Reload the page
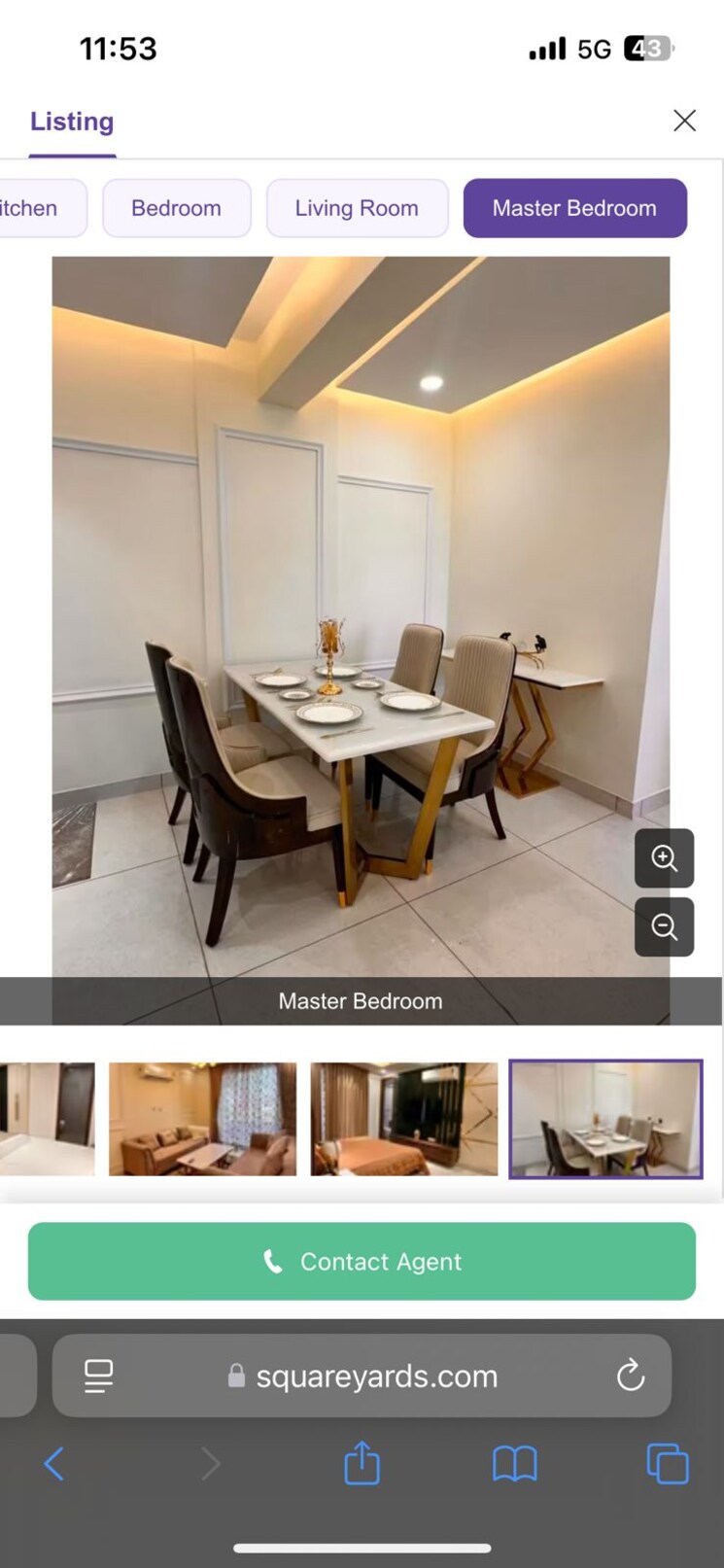 [630, 1376]
